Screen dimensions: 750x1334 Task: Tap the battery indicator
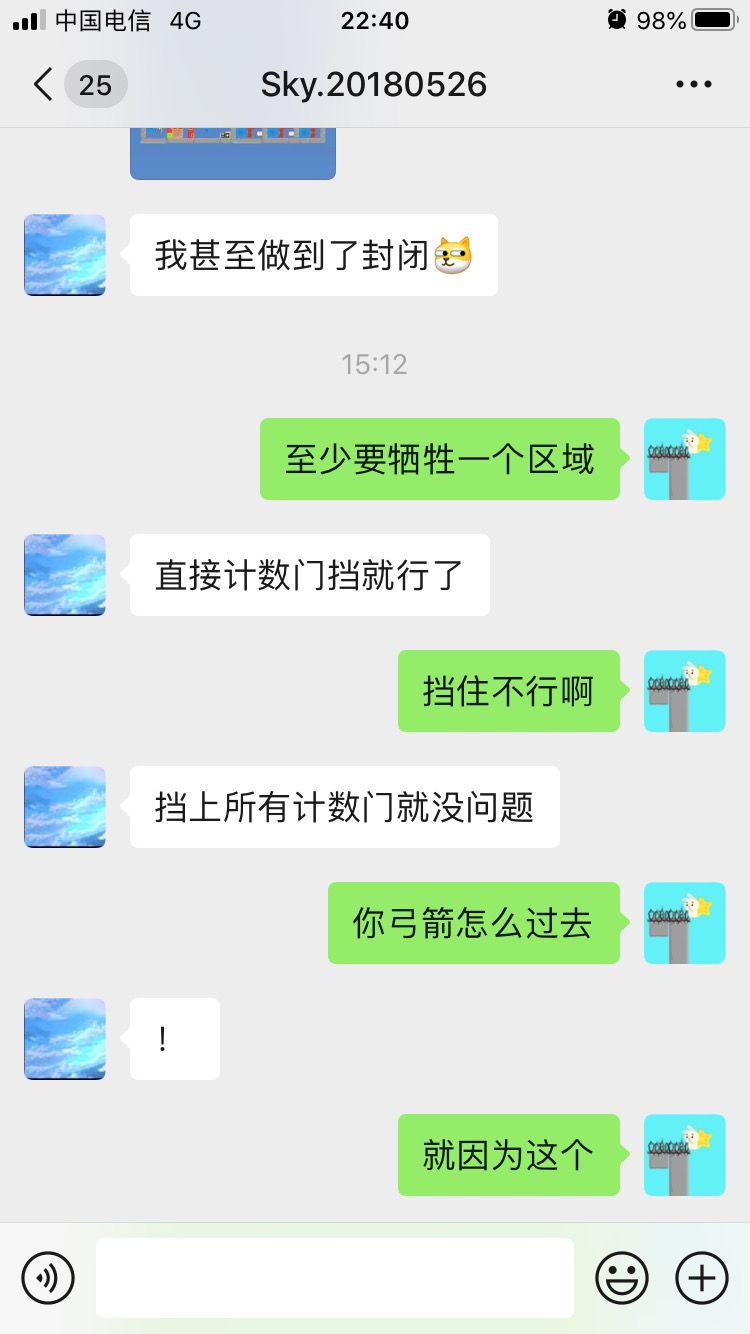point(713,19)
